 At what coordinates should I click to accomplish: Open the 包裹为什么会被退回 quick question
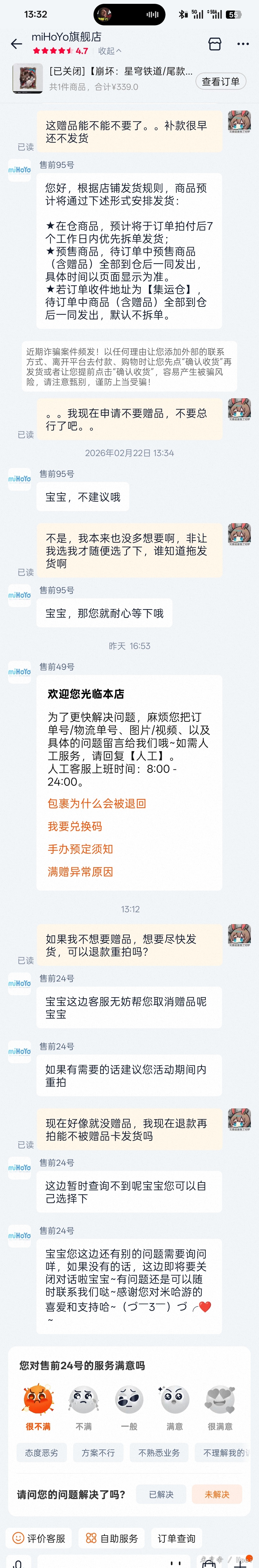[97, 804]
